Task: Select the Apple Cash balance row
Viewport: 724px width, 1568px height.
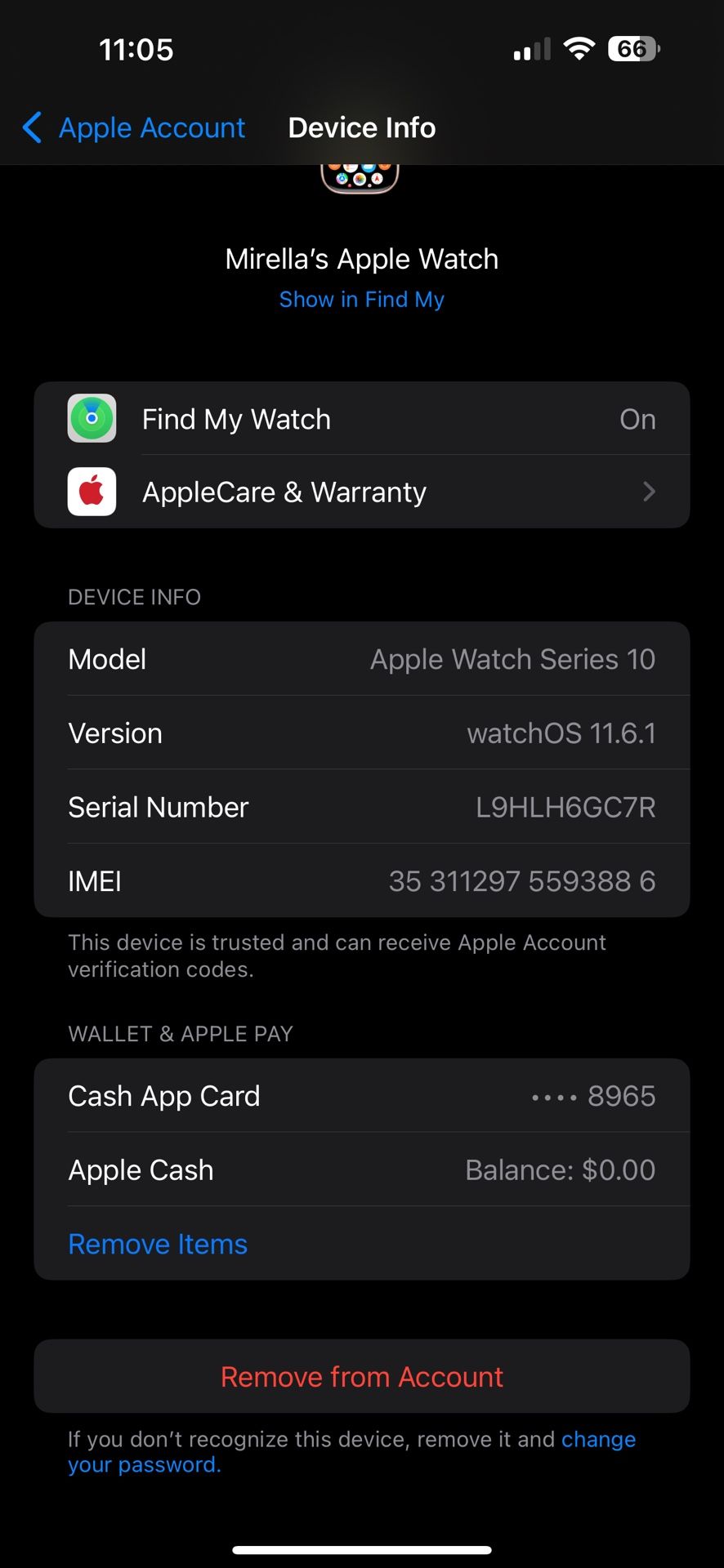Action: click(362, 1169)
